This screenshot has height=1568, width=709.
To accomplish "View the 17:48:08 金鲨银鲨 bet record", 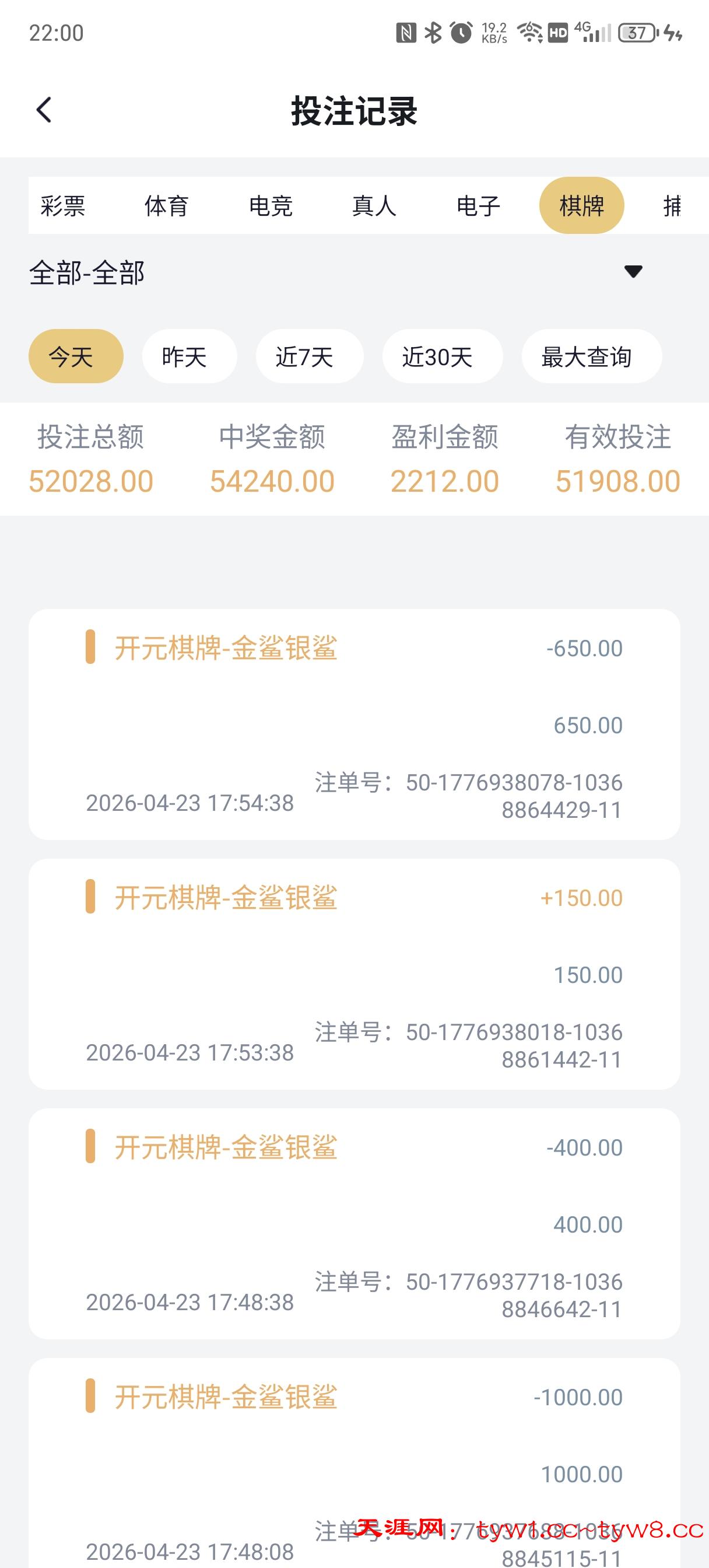I will [x=354, y=1461].
